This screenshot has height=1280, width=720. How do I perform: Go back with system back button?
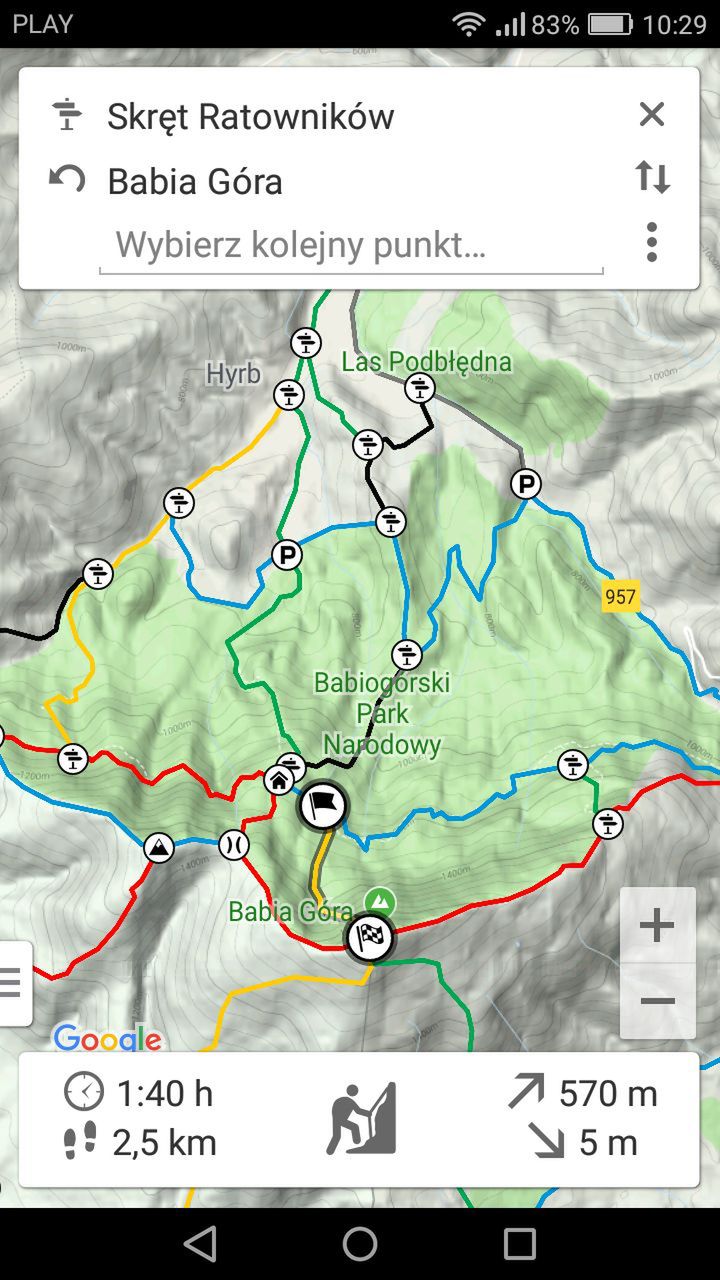click(200, 1244)
